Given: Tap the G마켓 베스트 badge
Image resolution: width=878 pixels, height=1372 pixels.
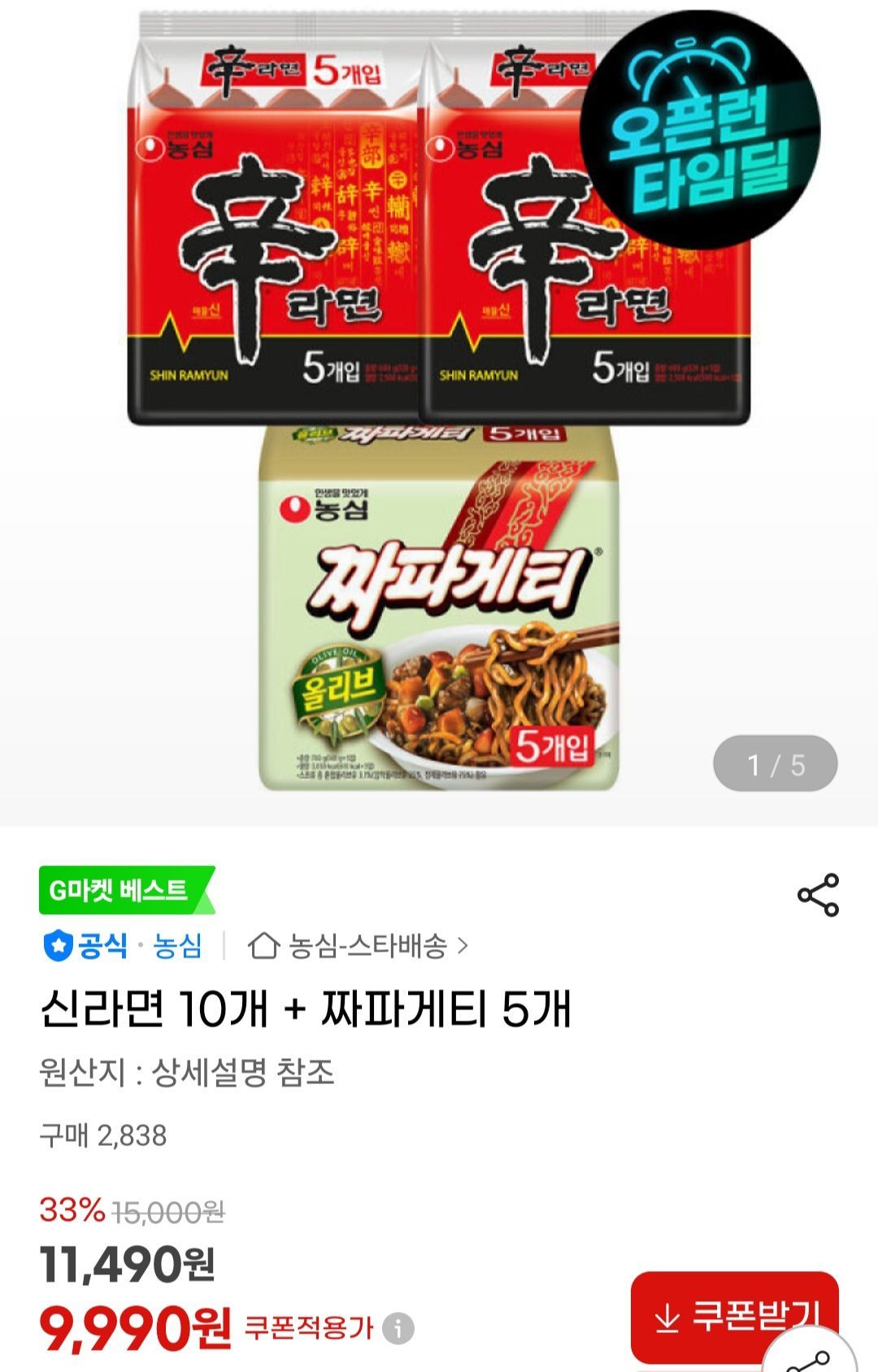Looking at the screenshot, I should click(x=124, y=890).
